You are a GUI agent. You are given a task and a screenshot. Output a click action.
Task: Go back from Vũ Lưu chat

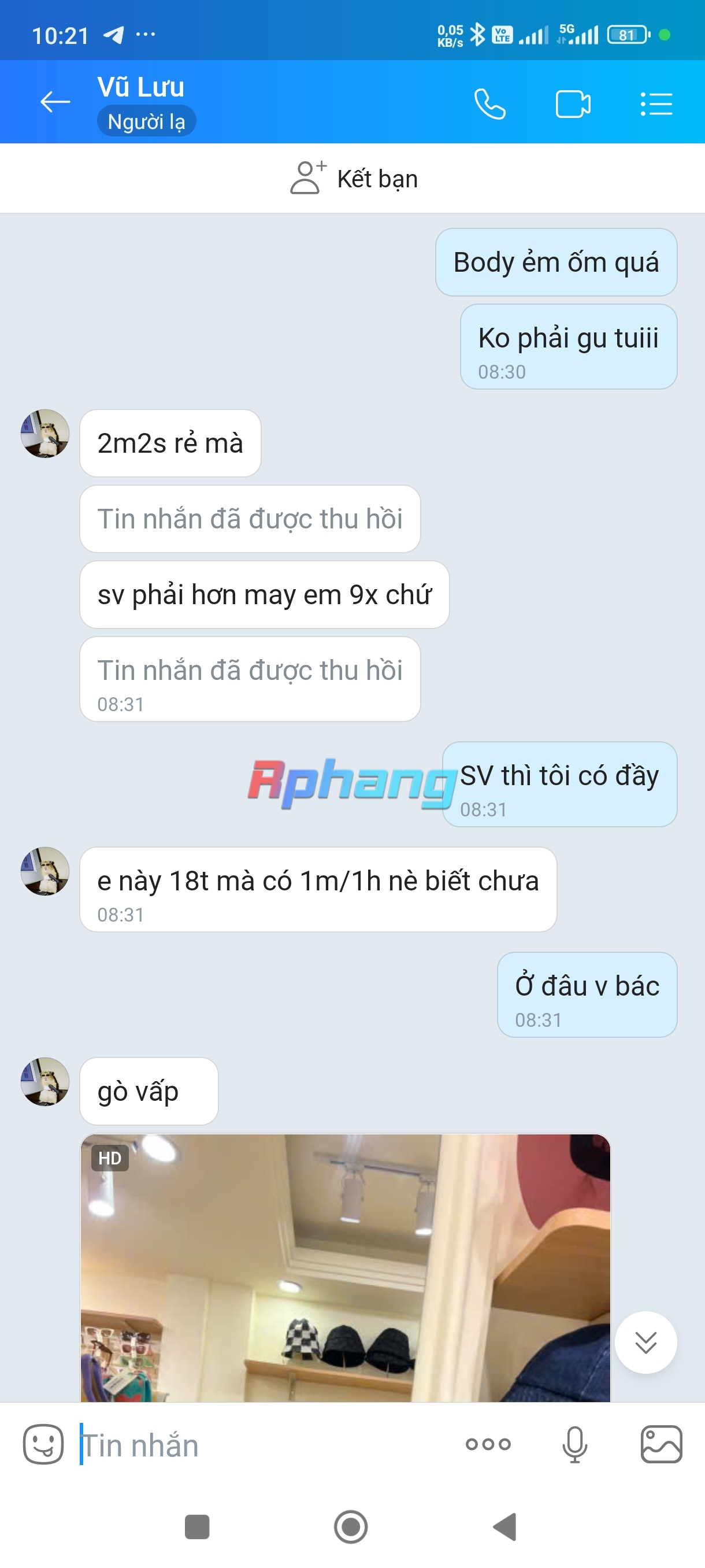[x=55, y=102]
